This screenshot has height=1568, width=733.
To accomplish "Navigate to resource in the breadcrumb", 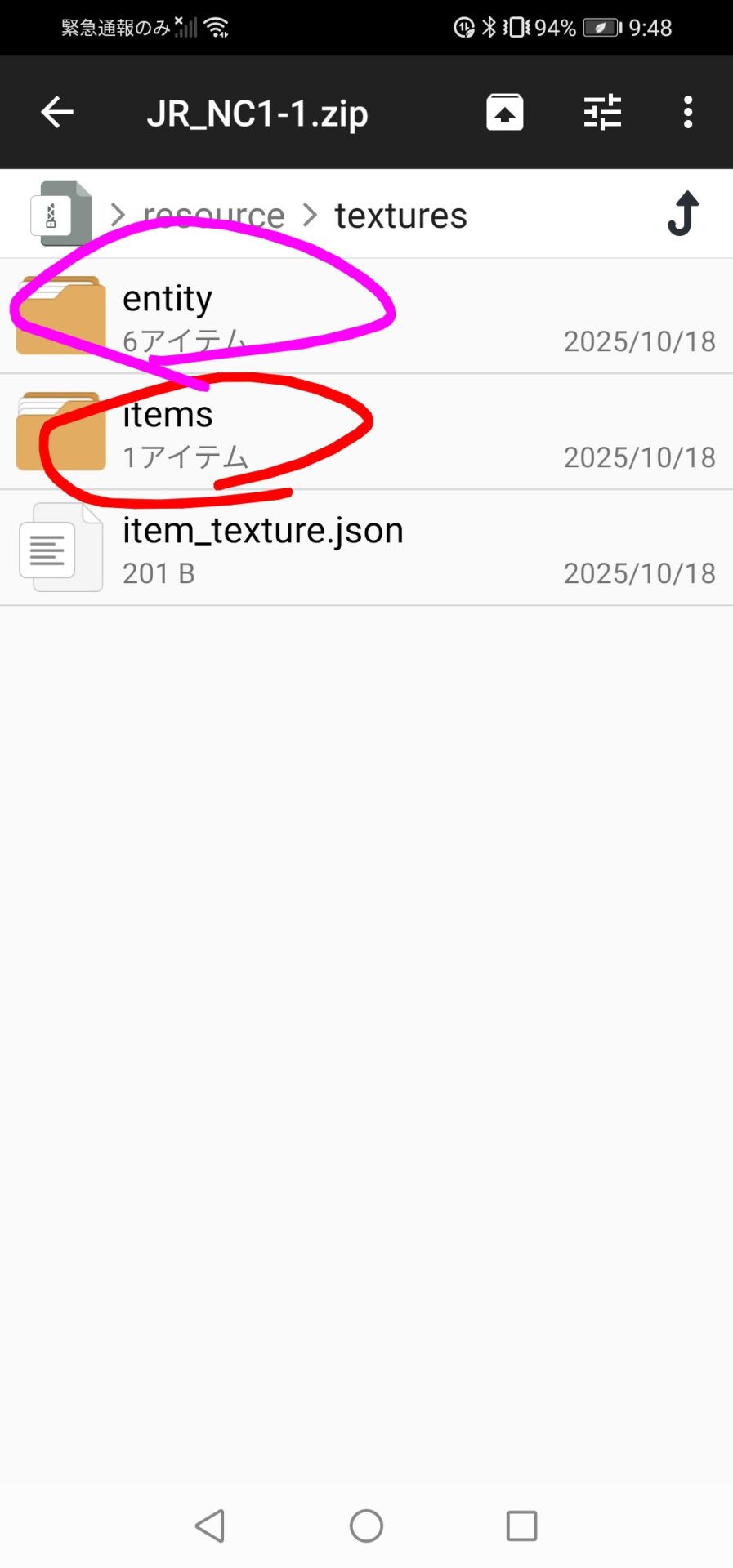I will [213, 214].
